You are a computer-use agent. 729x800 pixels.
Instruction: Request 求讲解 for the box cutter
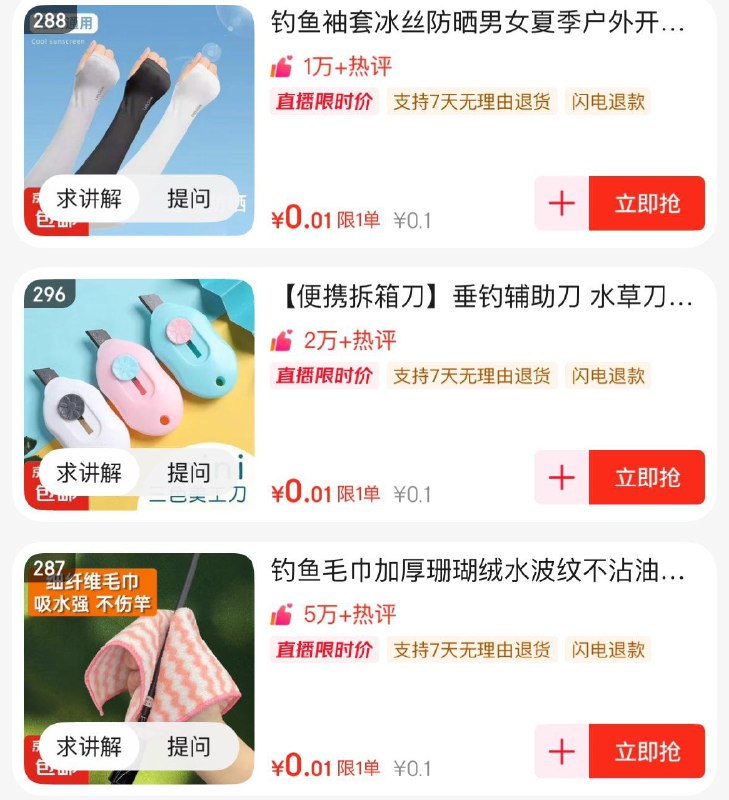[x=89, y=472]
